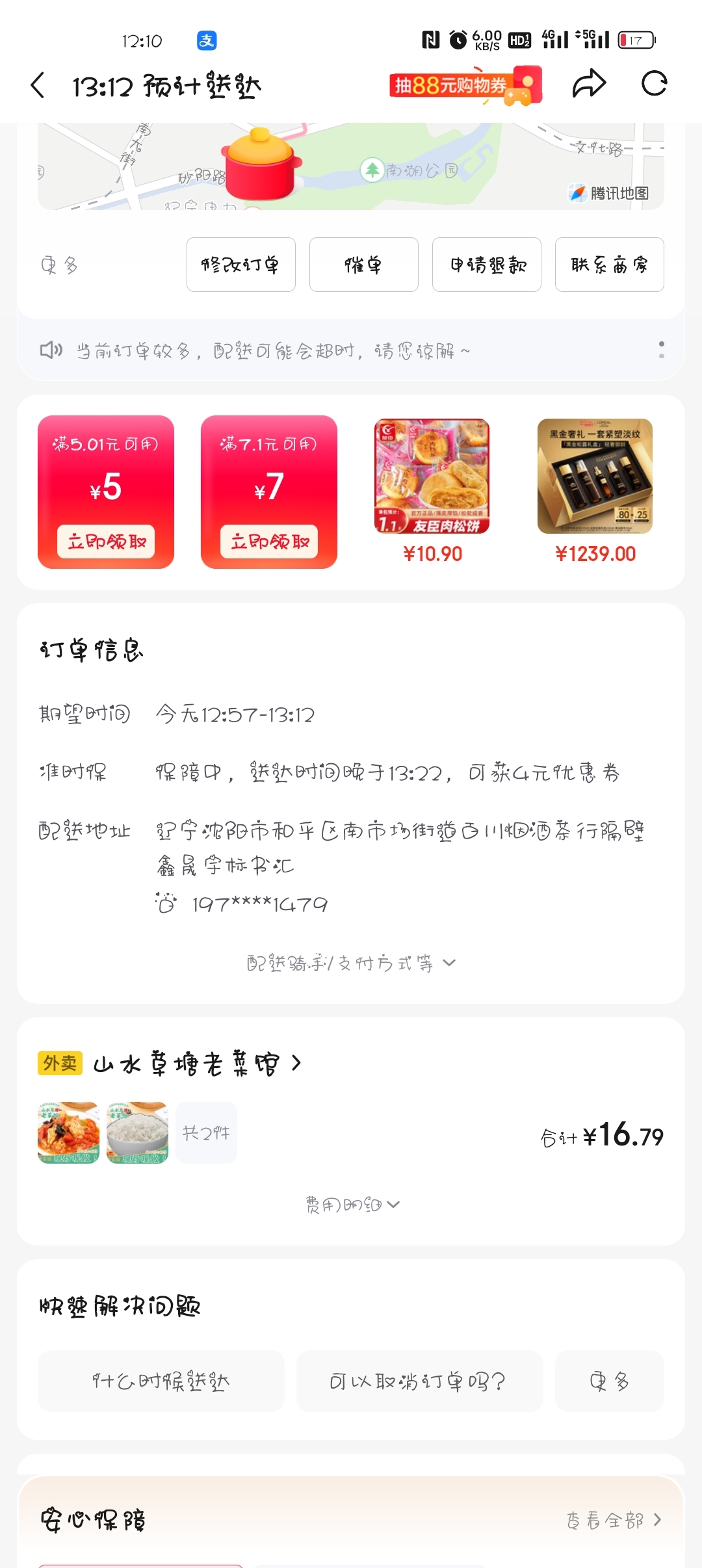
Task: Open the notice bar's three-dot menu
Action: tap(661, 350)
